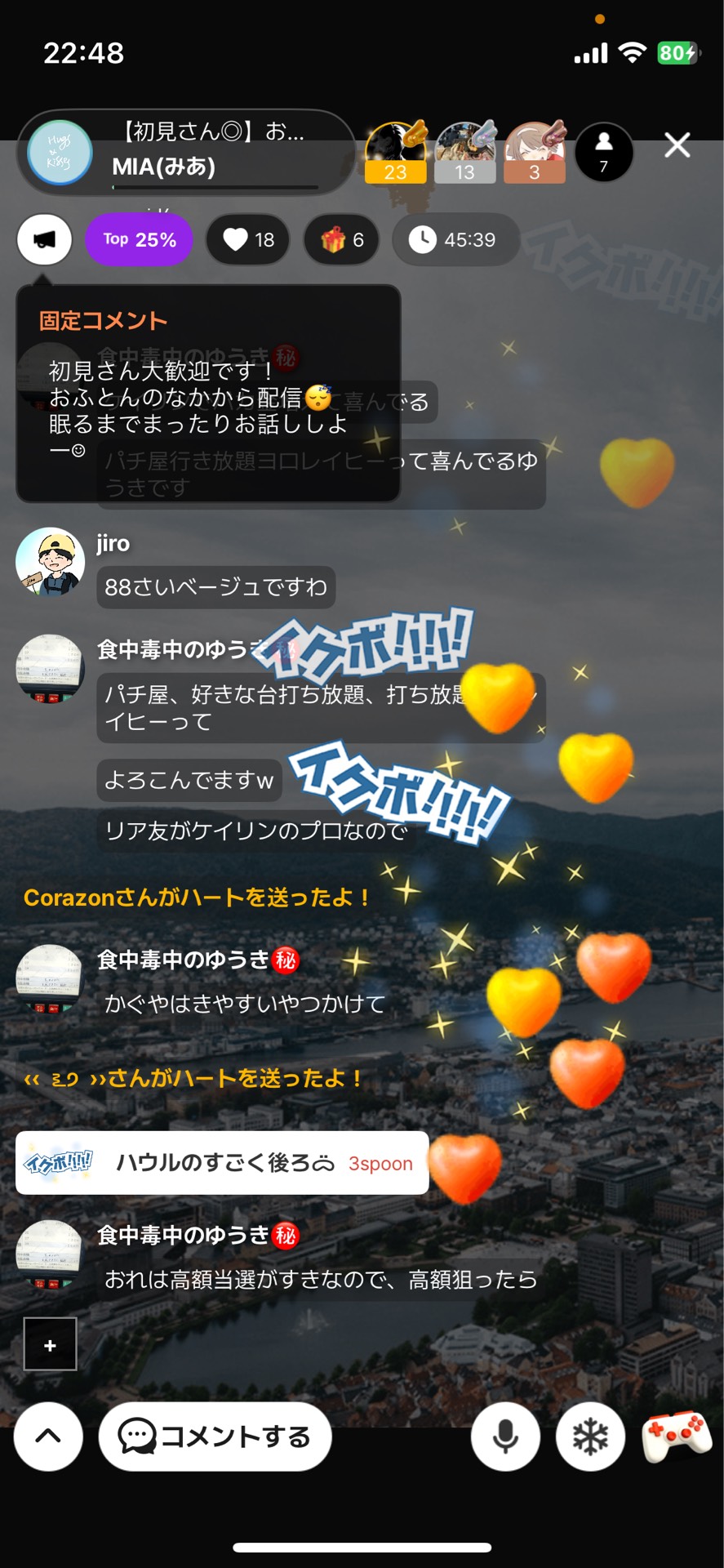This screenshot has width=724, height=1568.
Task: Open the gift box icon showing 6
Action: pos(340,239)
